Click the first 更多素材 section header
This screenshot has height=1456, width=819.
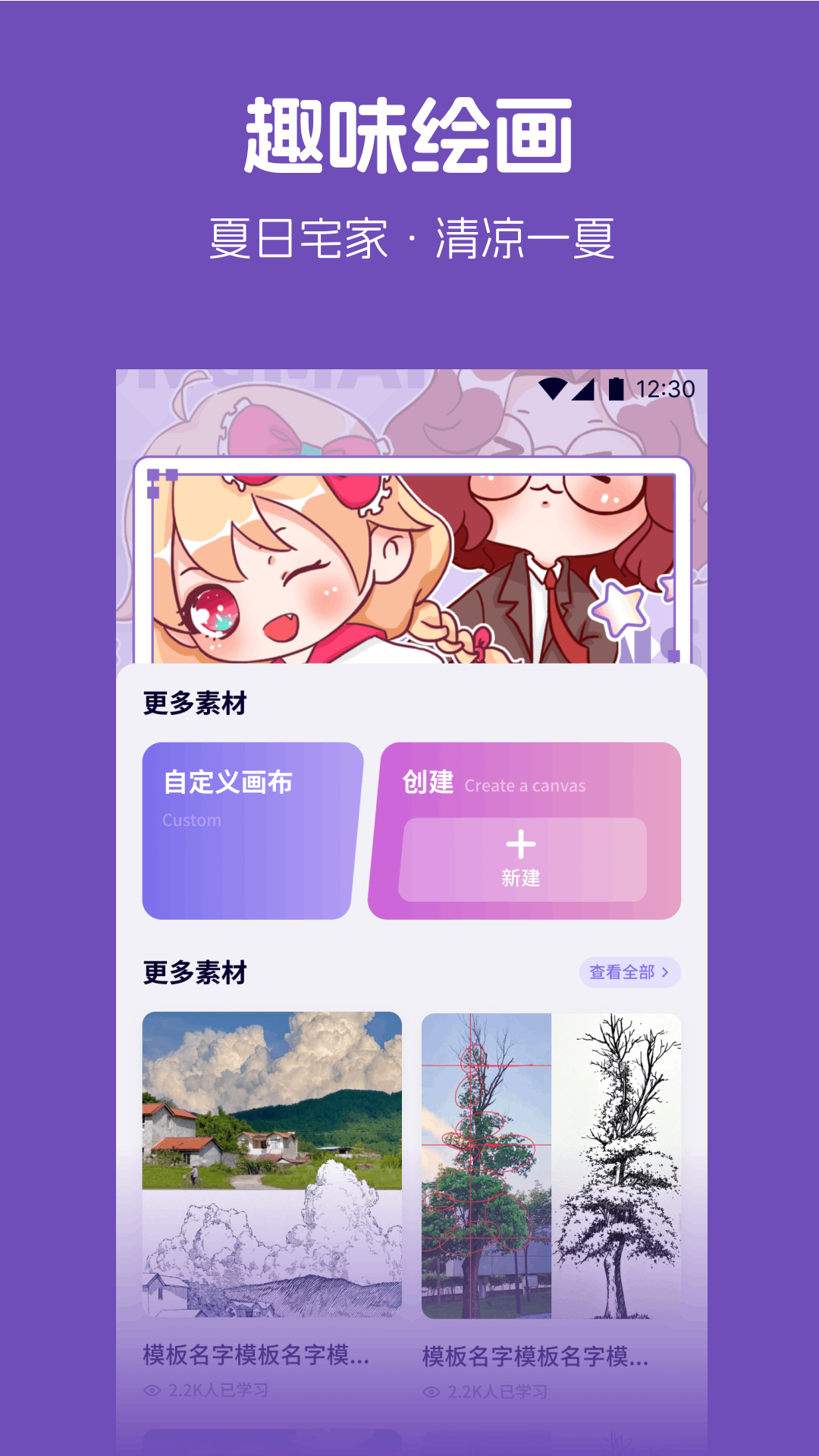tap(194, 704)
